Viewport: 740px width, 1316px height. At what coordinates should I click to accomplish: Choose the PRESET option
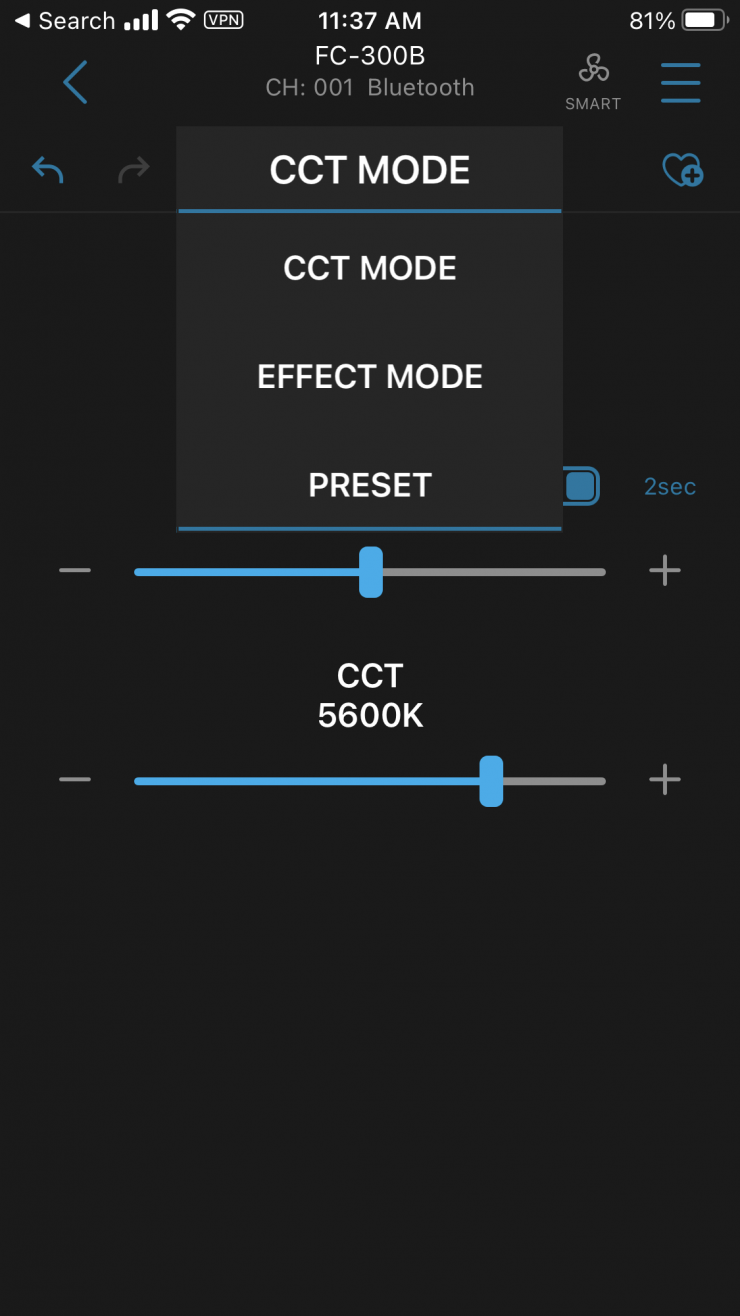point(370,485)
